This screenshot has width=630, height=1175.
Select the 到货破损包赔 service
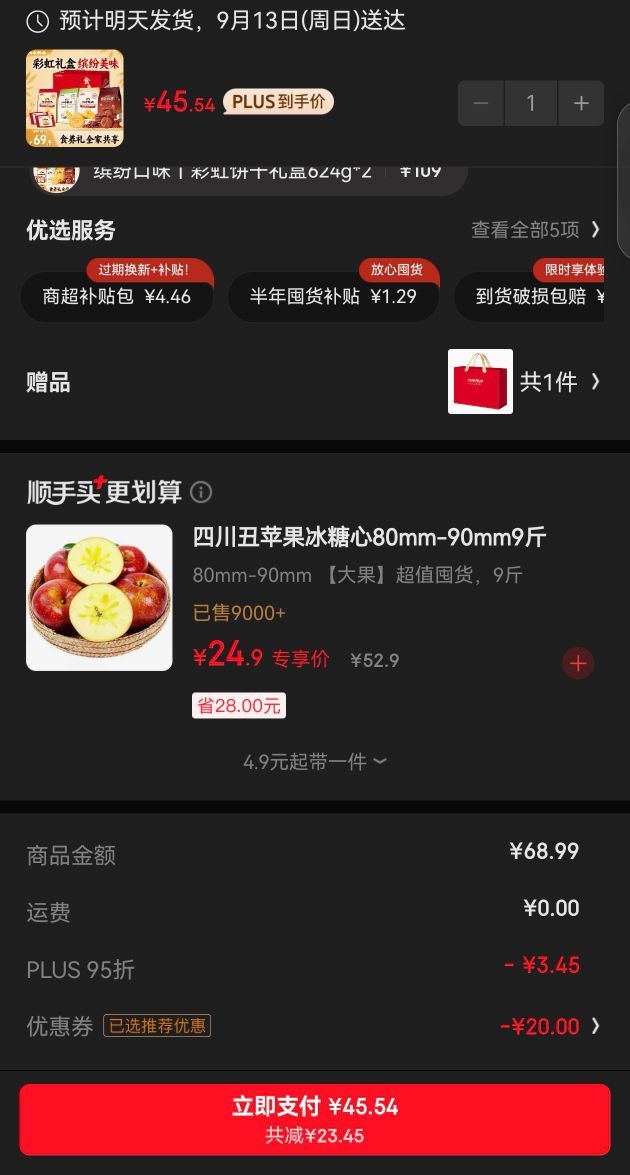(x=530, y=296)
